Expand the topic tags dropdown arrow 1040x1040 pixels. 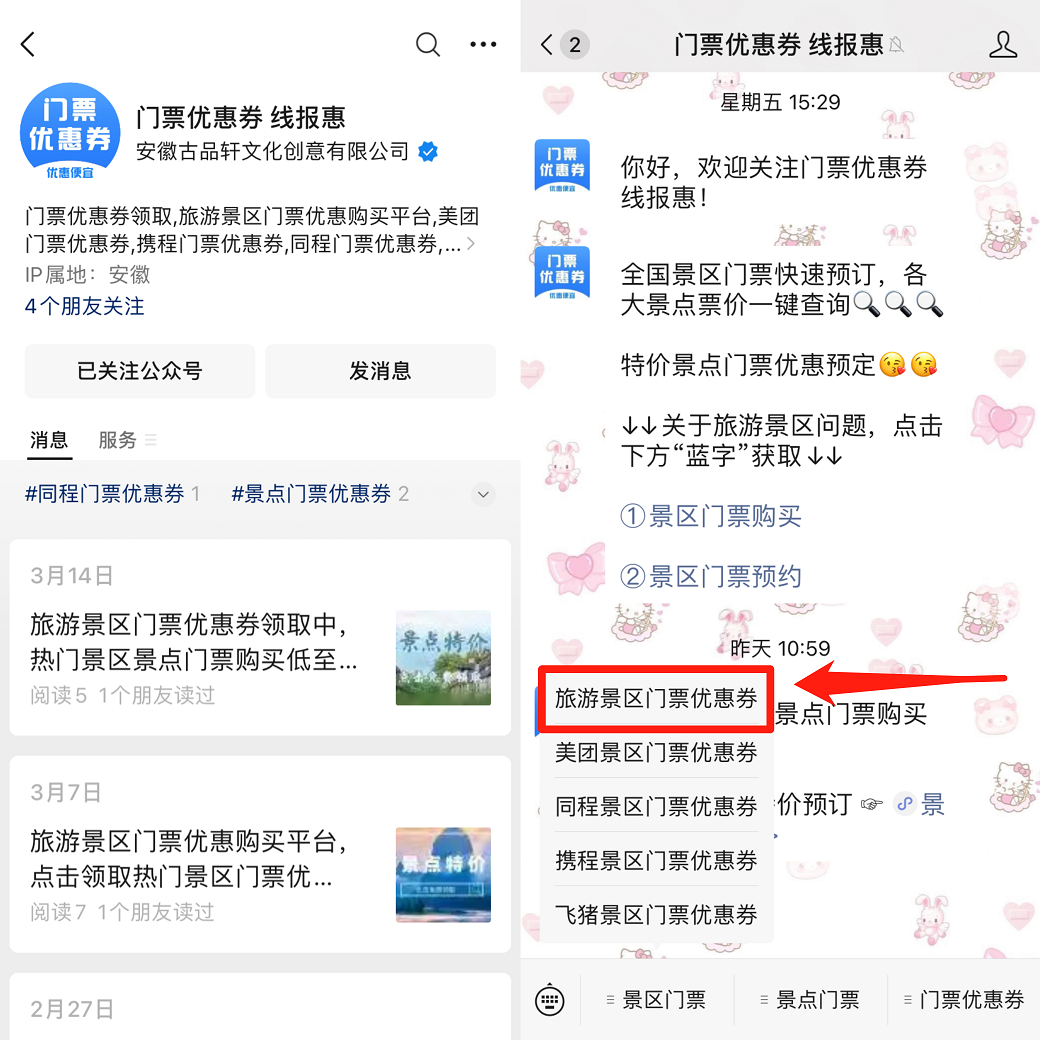click(x=483, y=494)
